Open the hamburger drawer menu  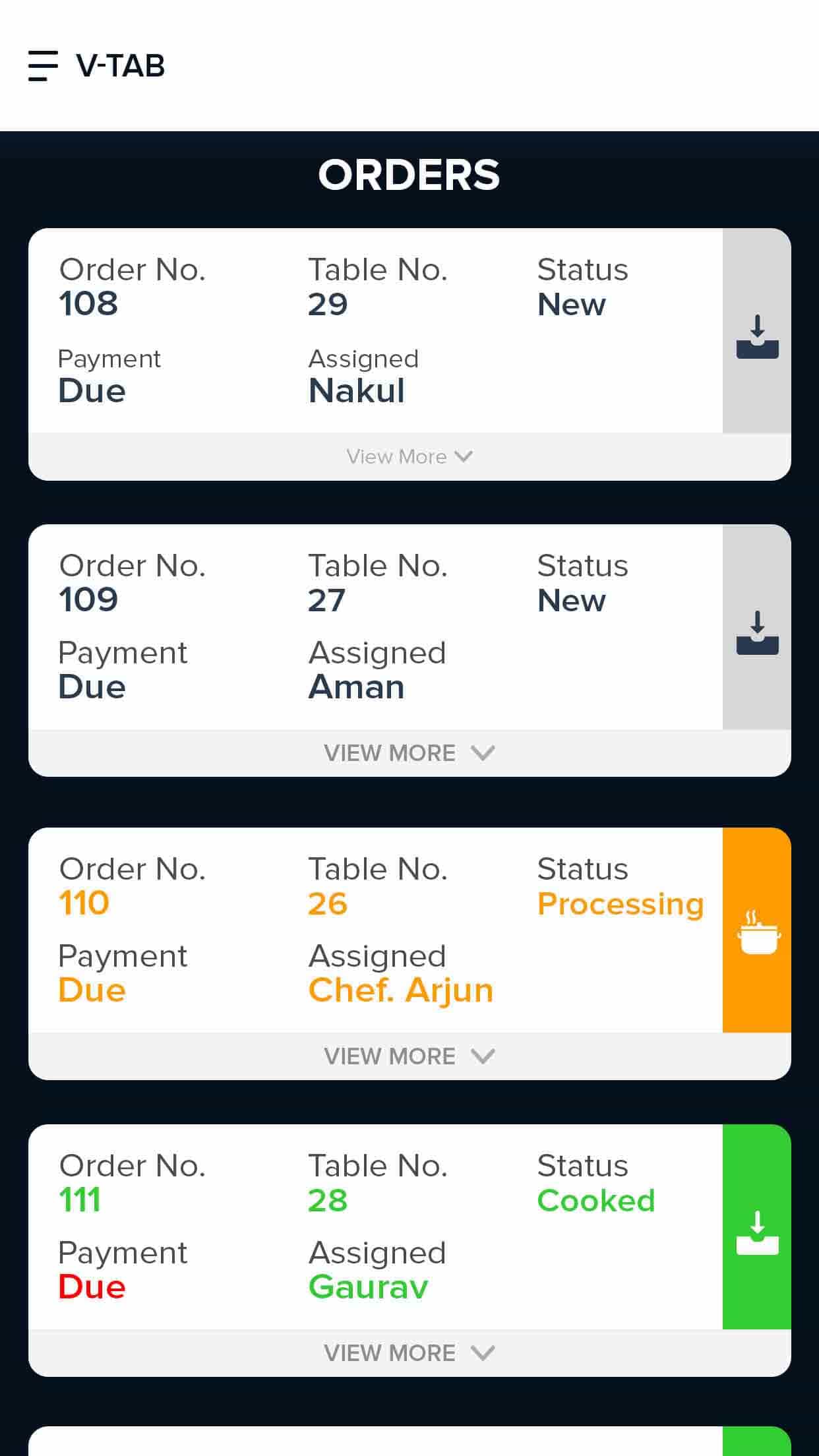(43, 66)
